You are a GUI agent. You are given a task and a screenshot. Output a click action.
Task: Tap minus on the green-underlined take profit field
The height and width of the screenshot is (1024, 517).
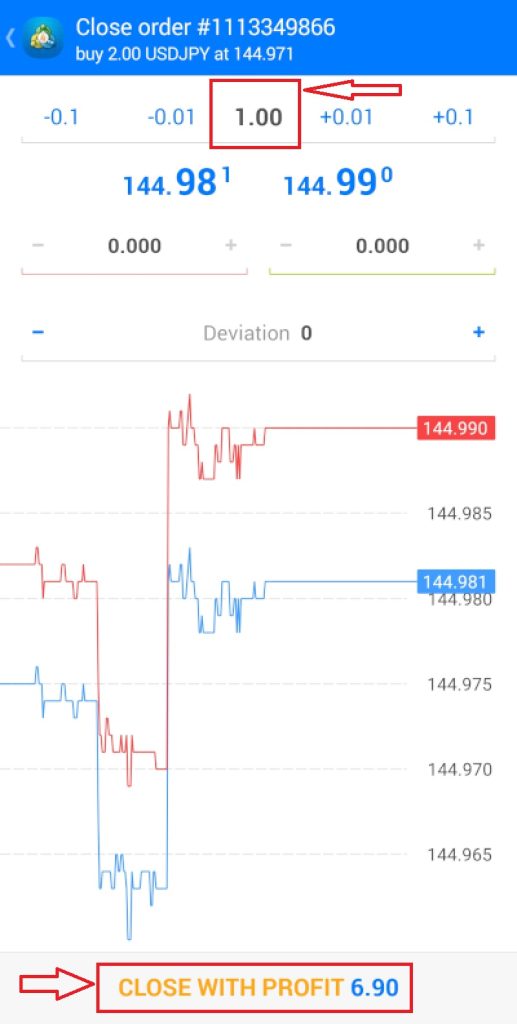[x=285, y=246]
